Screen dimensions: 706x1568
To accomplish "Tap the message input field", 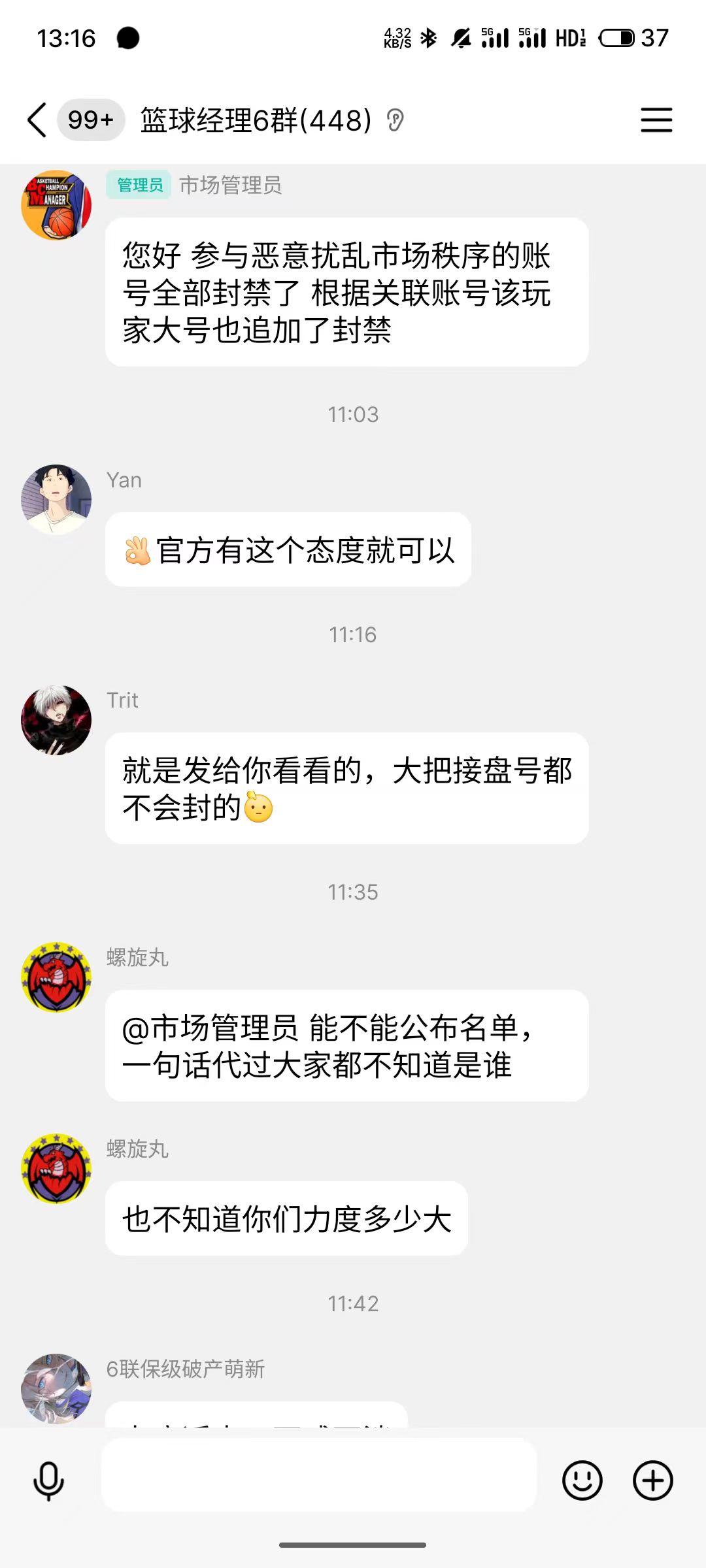I will click(x=319, y=1480).
